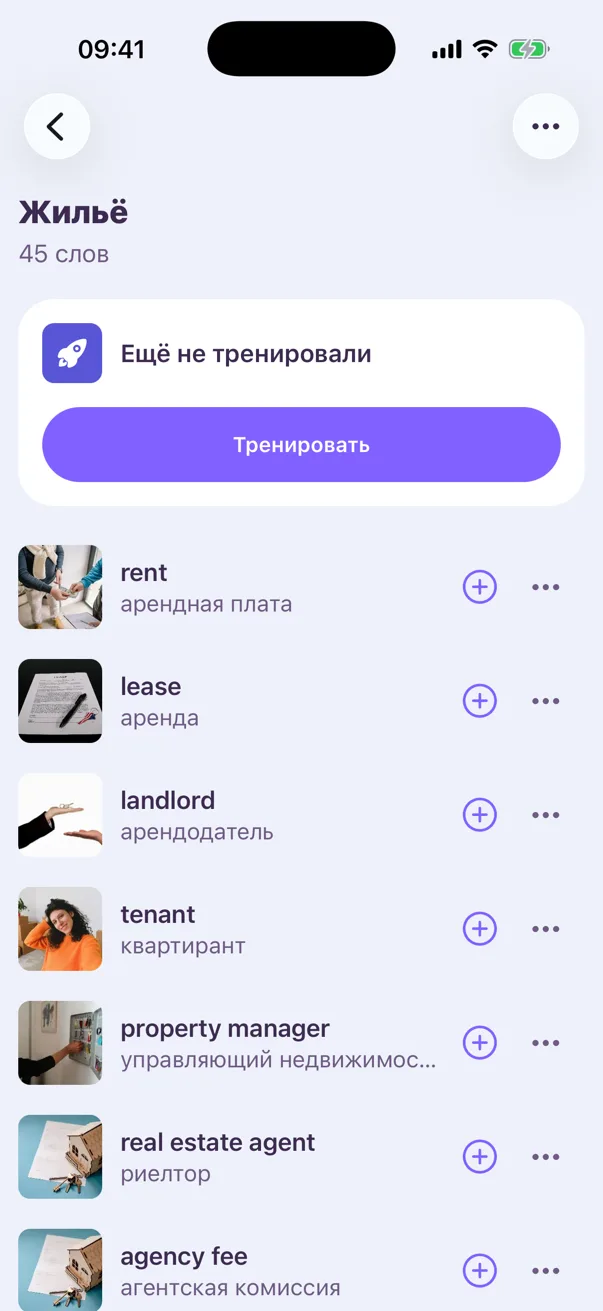
Task: Open the three-dot menu for landlord
Action: (x=545, y=815)
